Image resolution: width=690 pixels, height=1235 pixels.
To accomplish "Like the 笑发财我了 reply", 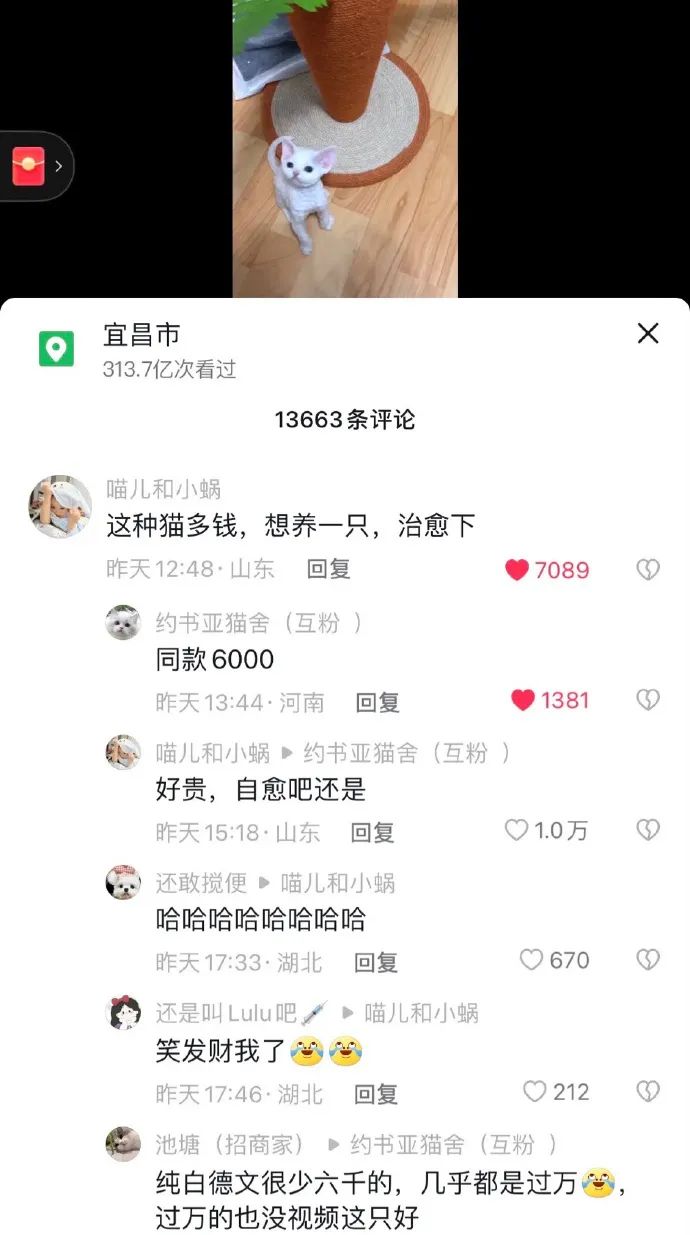I will click(x=536, y=1091).
